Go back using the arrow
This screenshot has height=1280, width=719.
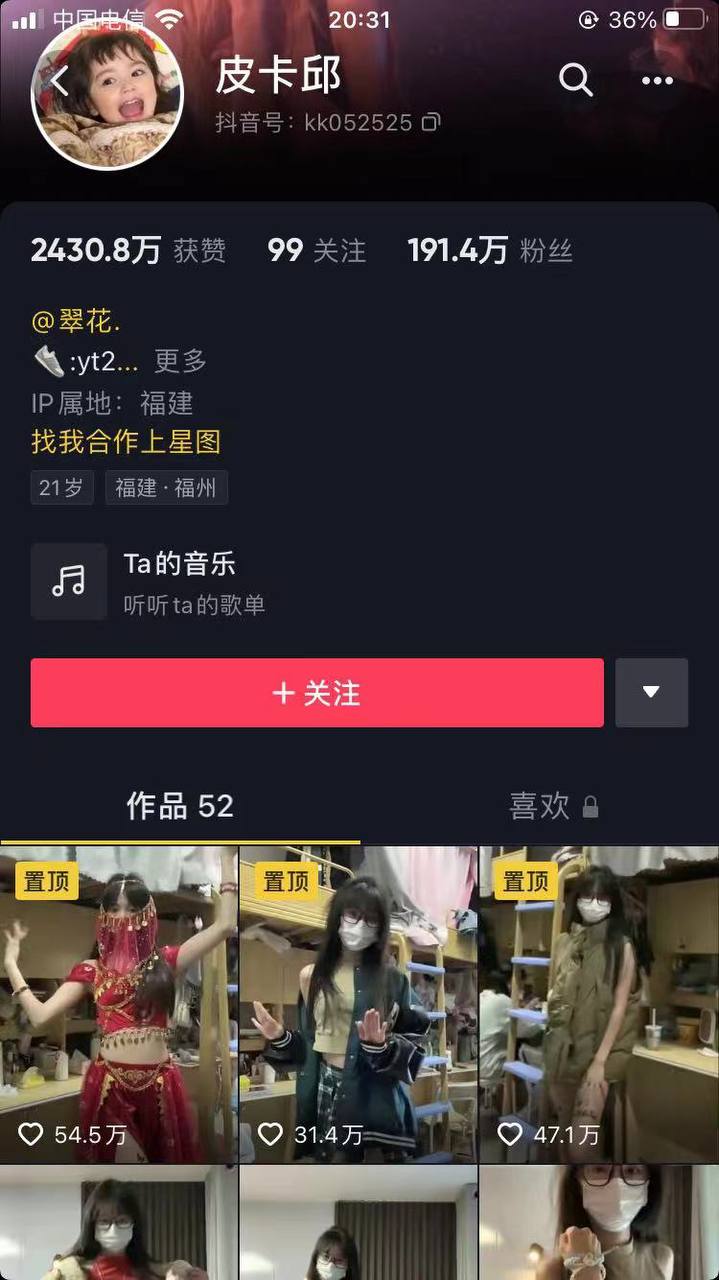[x=60, y=82]
